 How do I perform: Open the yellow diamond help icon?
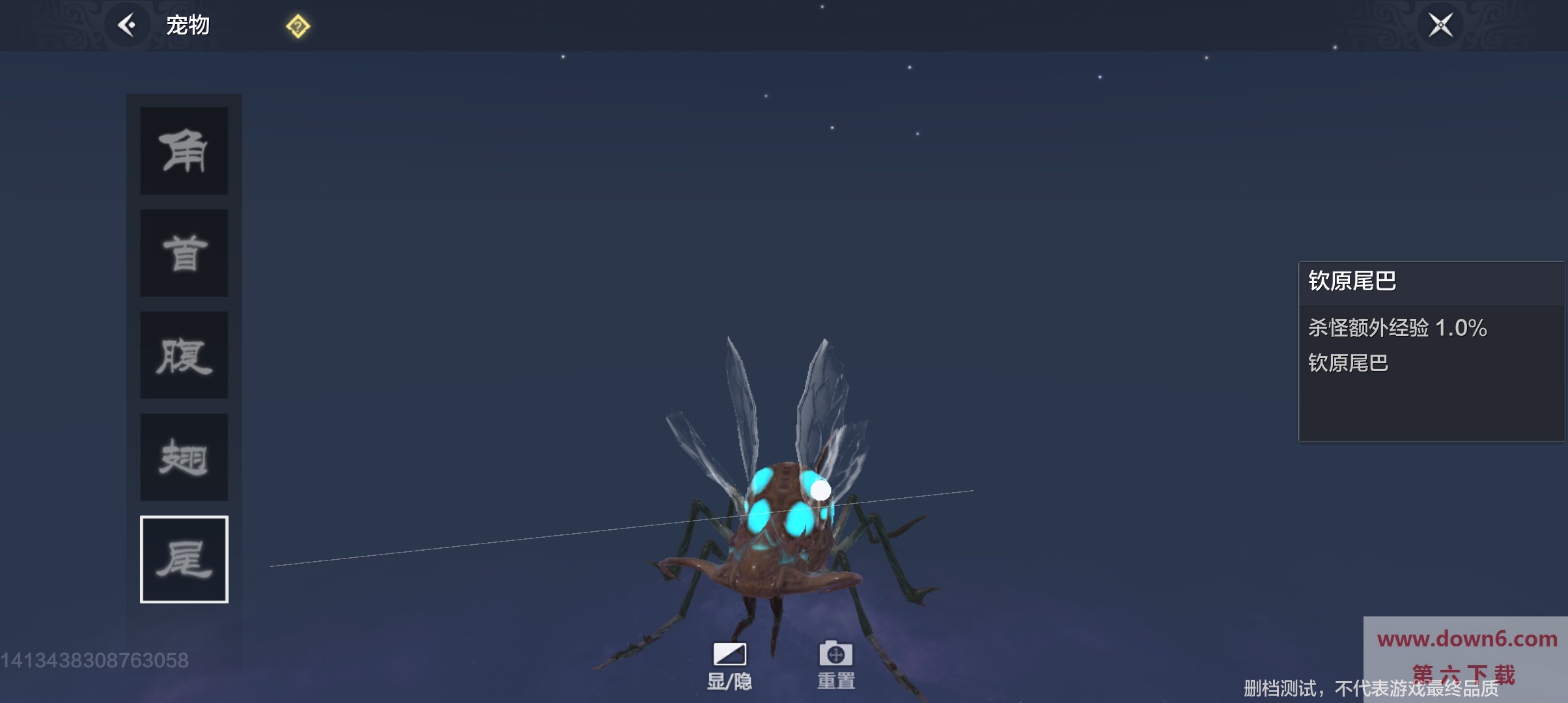(298, 26)
